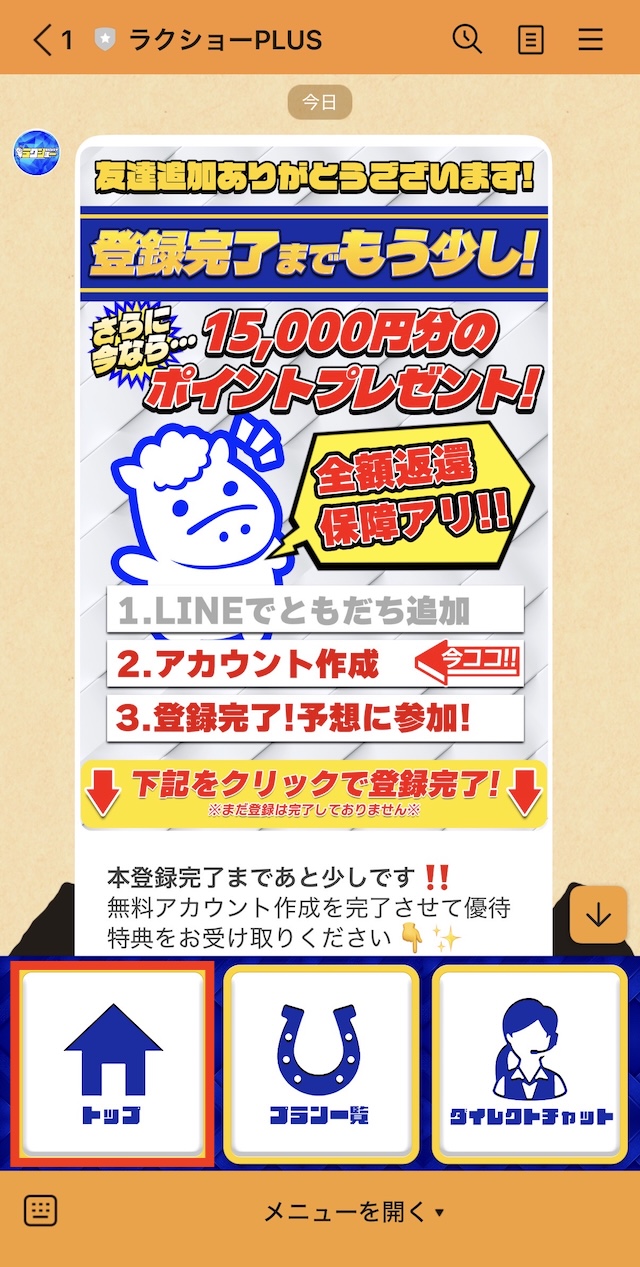Jump to the latest message with the down arrow

(x=598, y=915)
